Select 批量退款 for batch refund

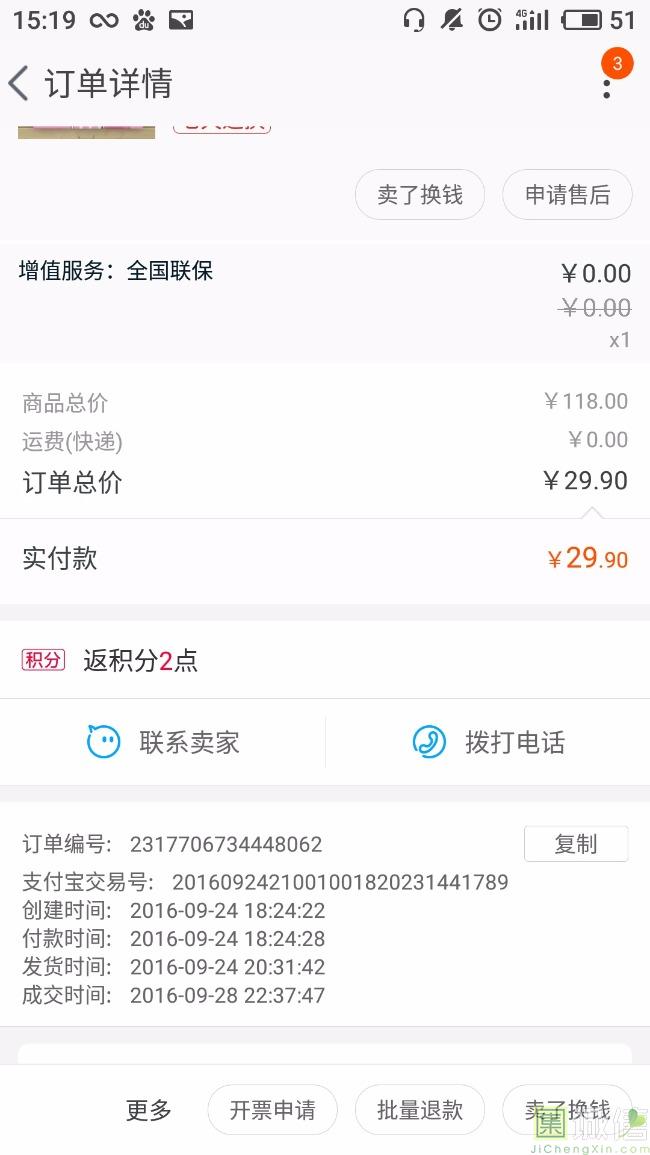pyautogui.click(x=420, y=1110)
